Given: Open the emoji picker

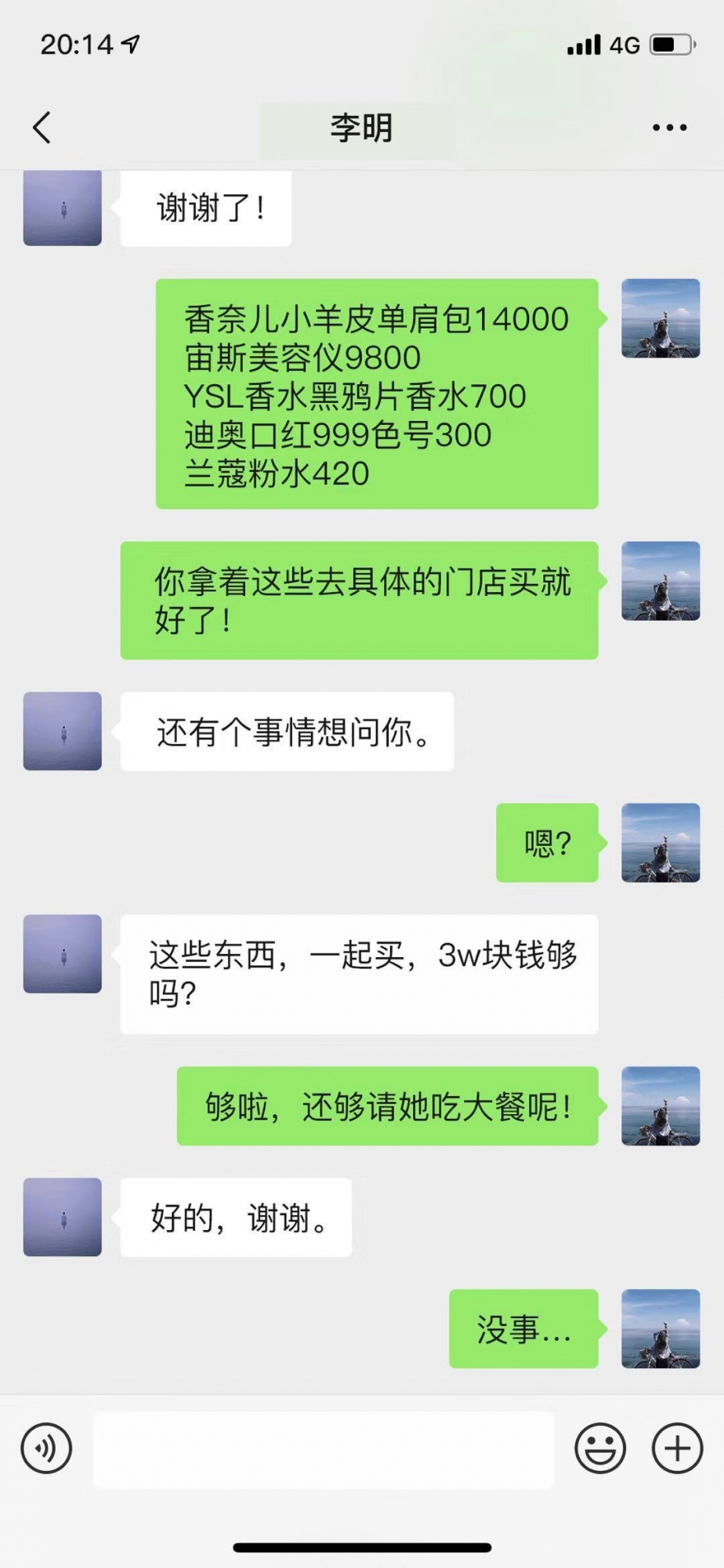Looking at the screenshot, I should pos(599,1448).
